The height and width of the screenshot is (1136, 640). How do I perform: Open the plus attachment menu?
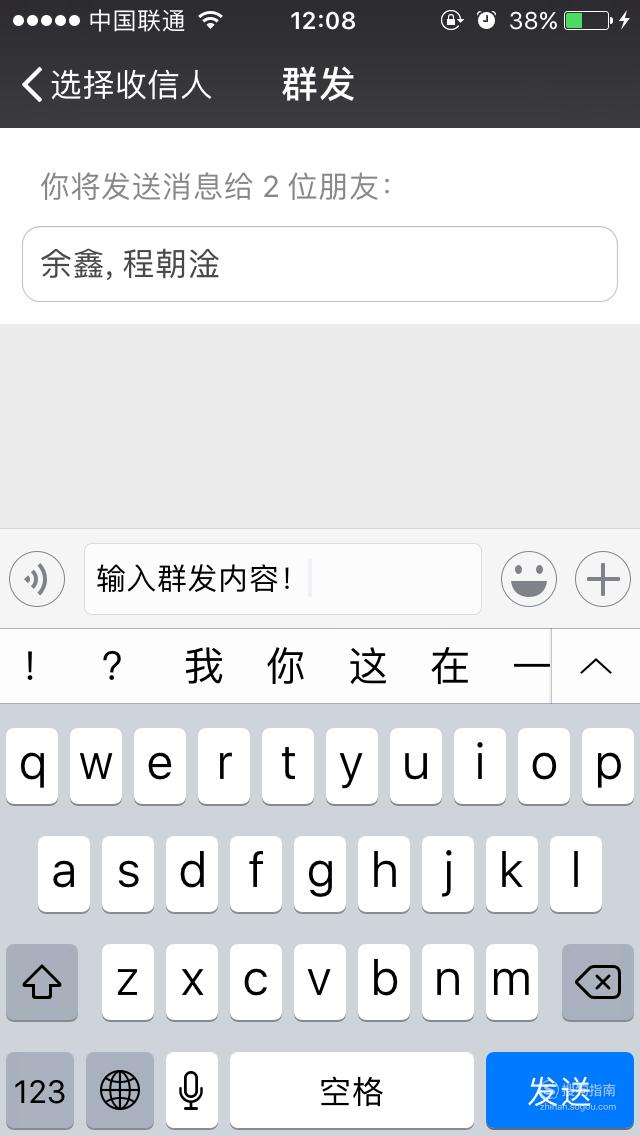tap(603, 579)
